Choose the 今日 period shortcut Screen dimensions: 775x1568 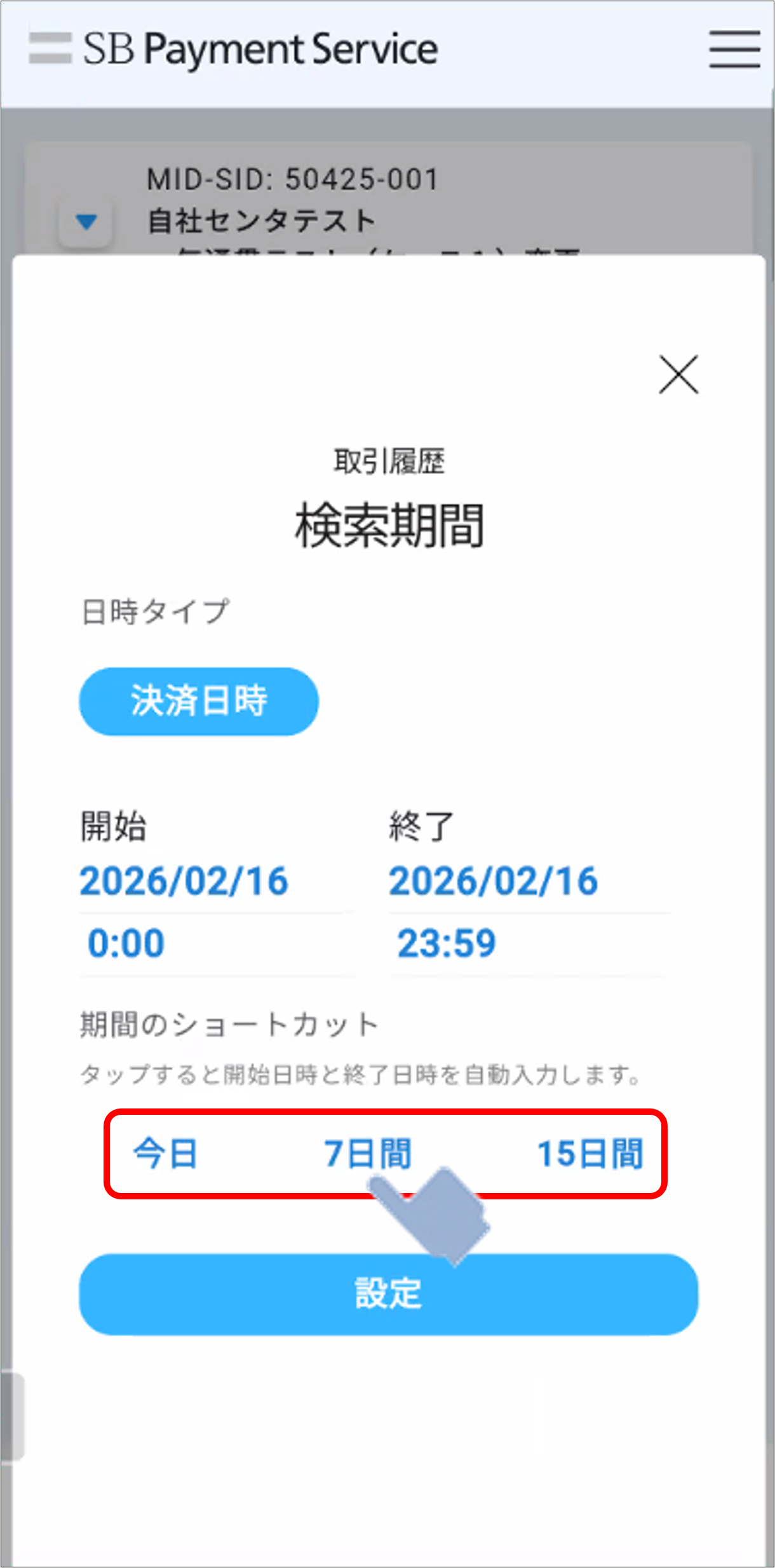pos(165,1154)
